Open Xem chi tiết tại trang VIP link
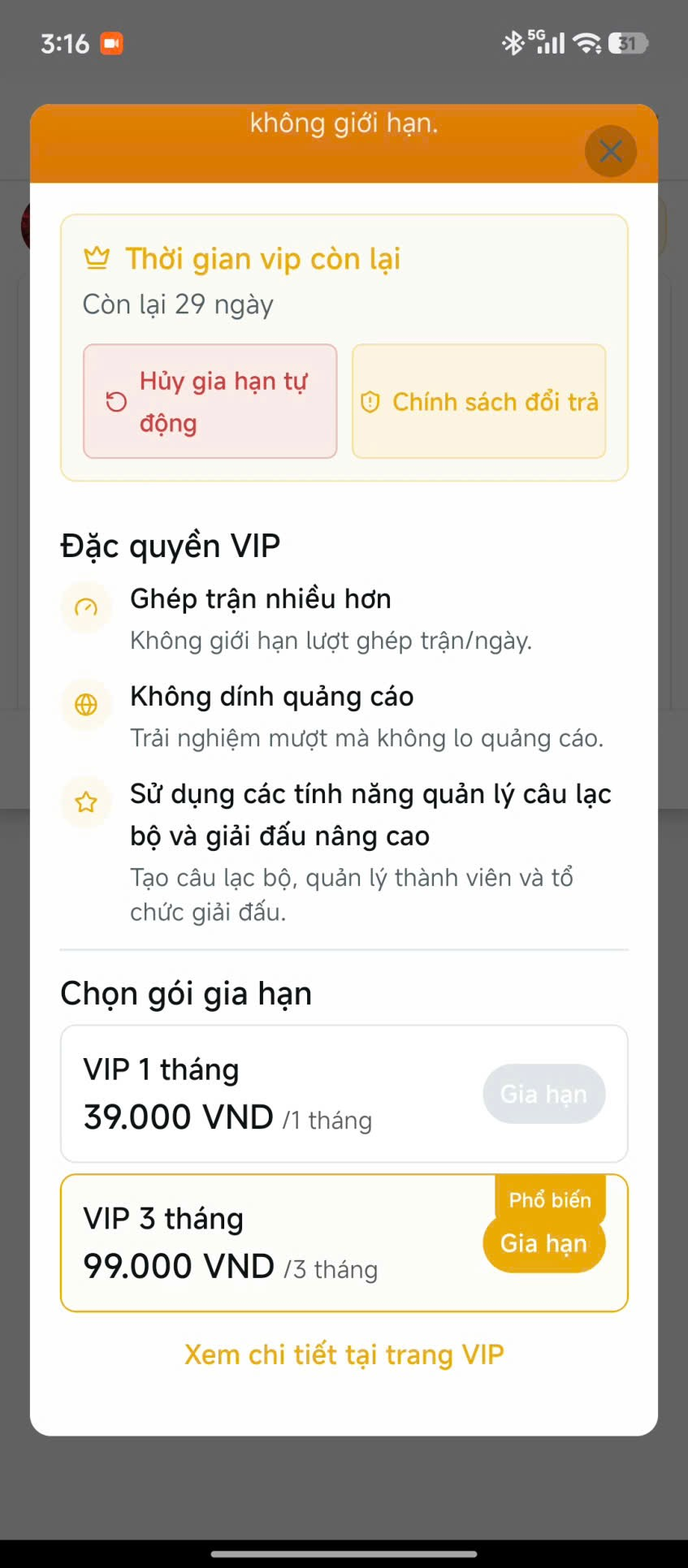The height and width of the screenshot is (1568, 688). pos(344,1354)
